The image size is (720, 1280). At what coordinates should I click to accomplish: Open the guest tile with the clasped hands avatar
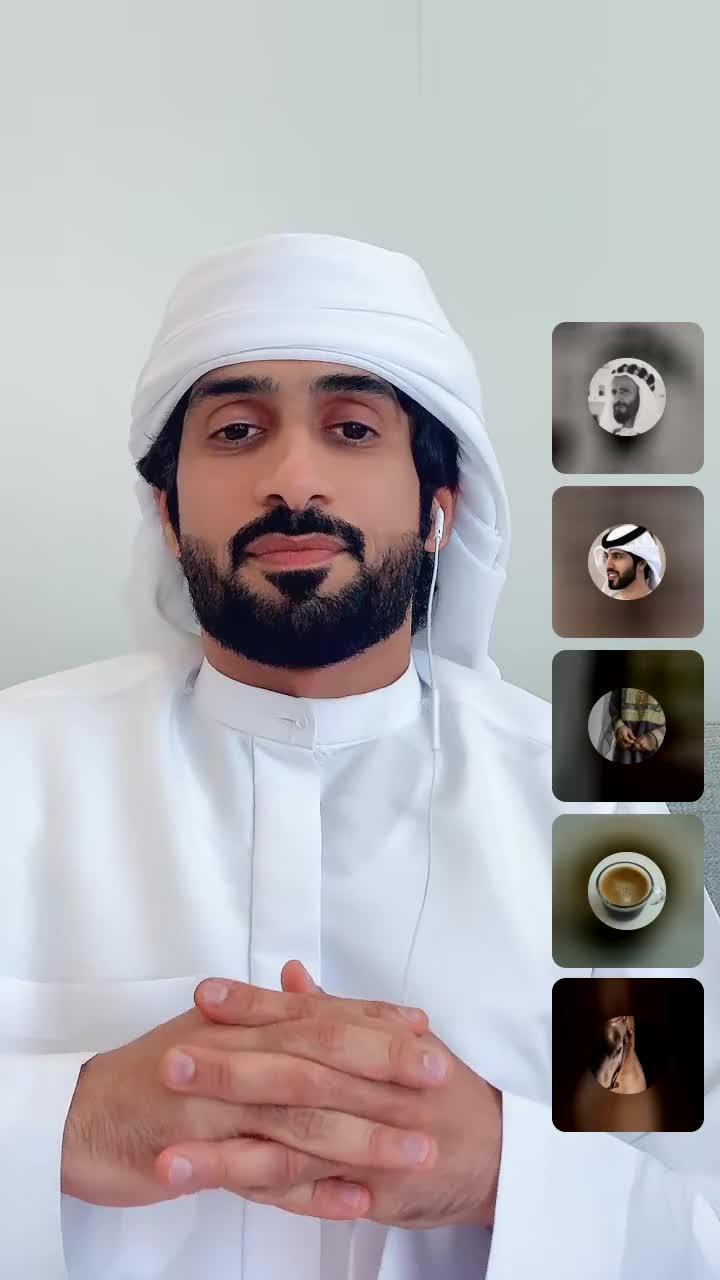coord(627,725)
